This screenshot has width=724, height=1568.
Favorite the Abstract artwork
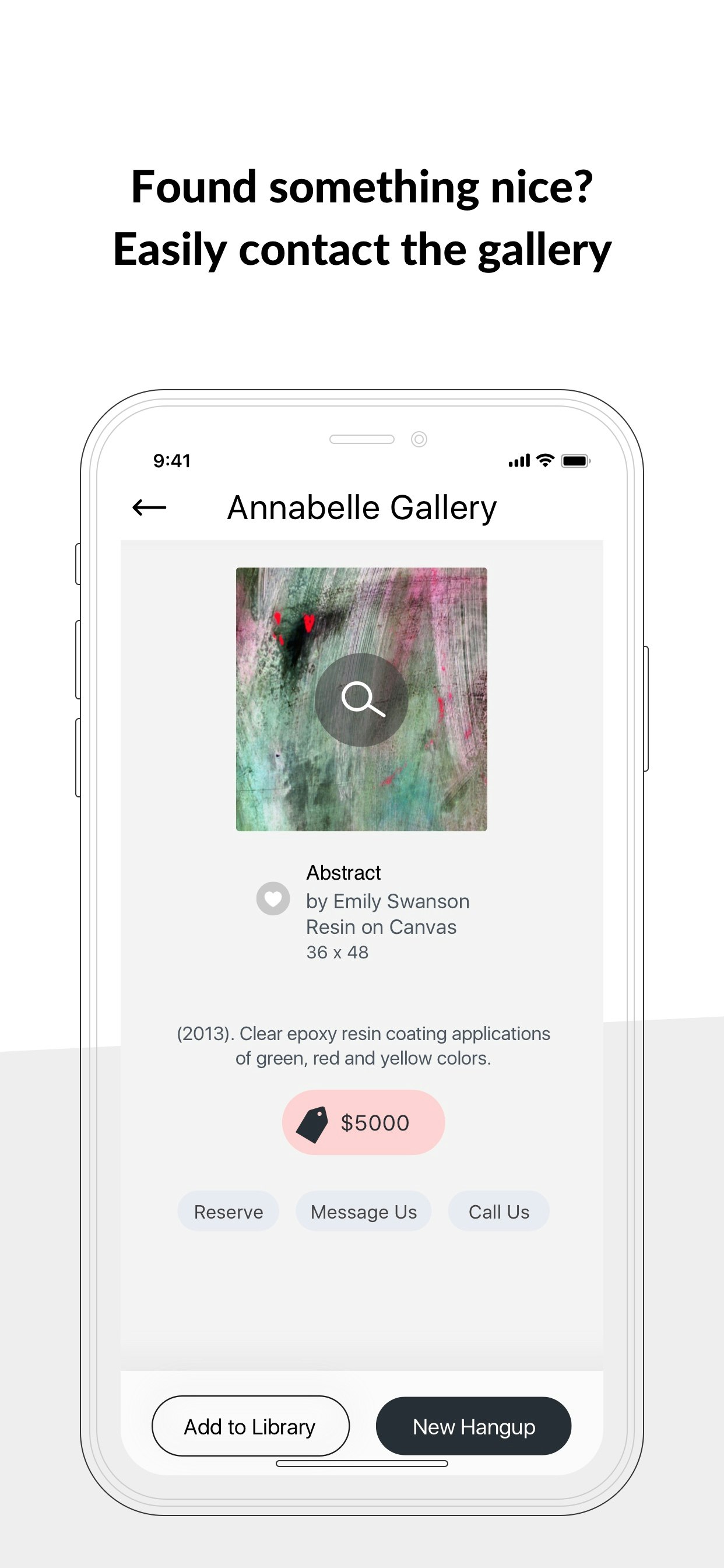click(x=273, y=897)
